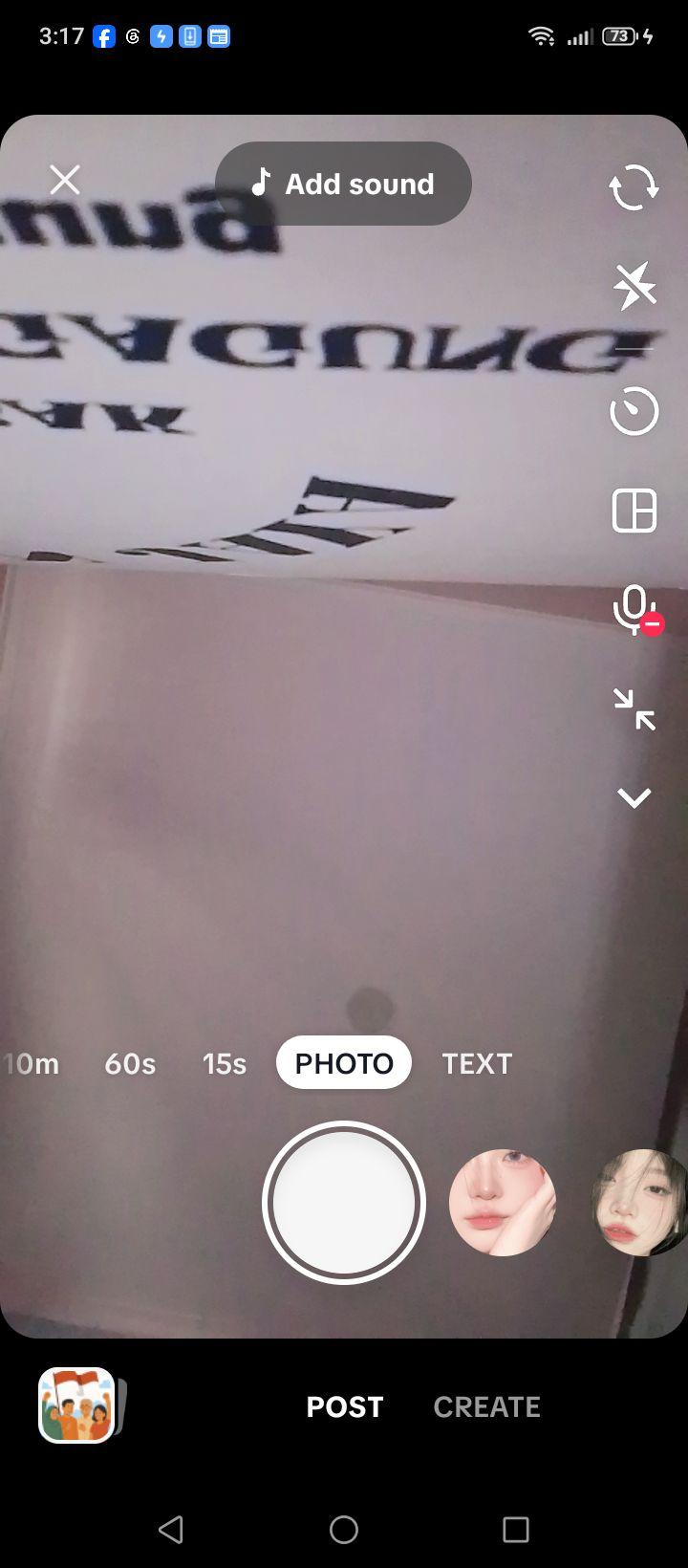
Task: Switch to the CREATE tab
Action: 487,1406
